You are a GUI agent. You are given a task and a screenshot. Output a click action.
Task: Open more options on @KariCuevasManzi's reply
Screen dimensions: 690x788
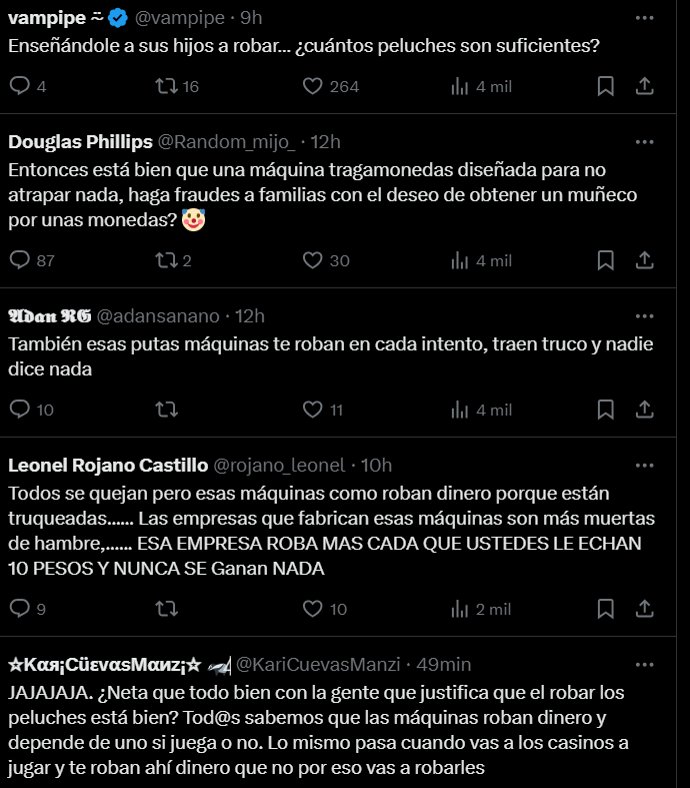(x=645, y=664)
